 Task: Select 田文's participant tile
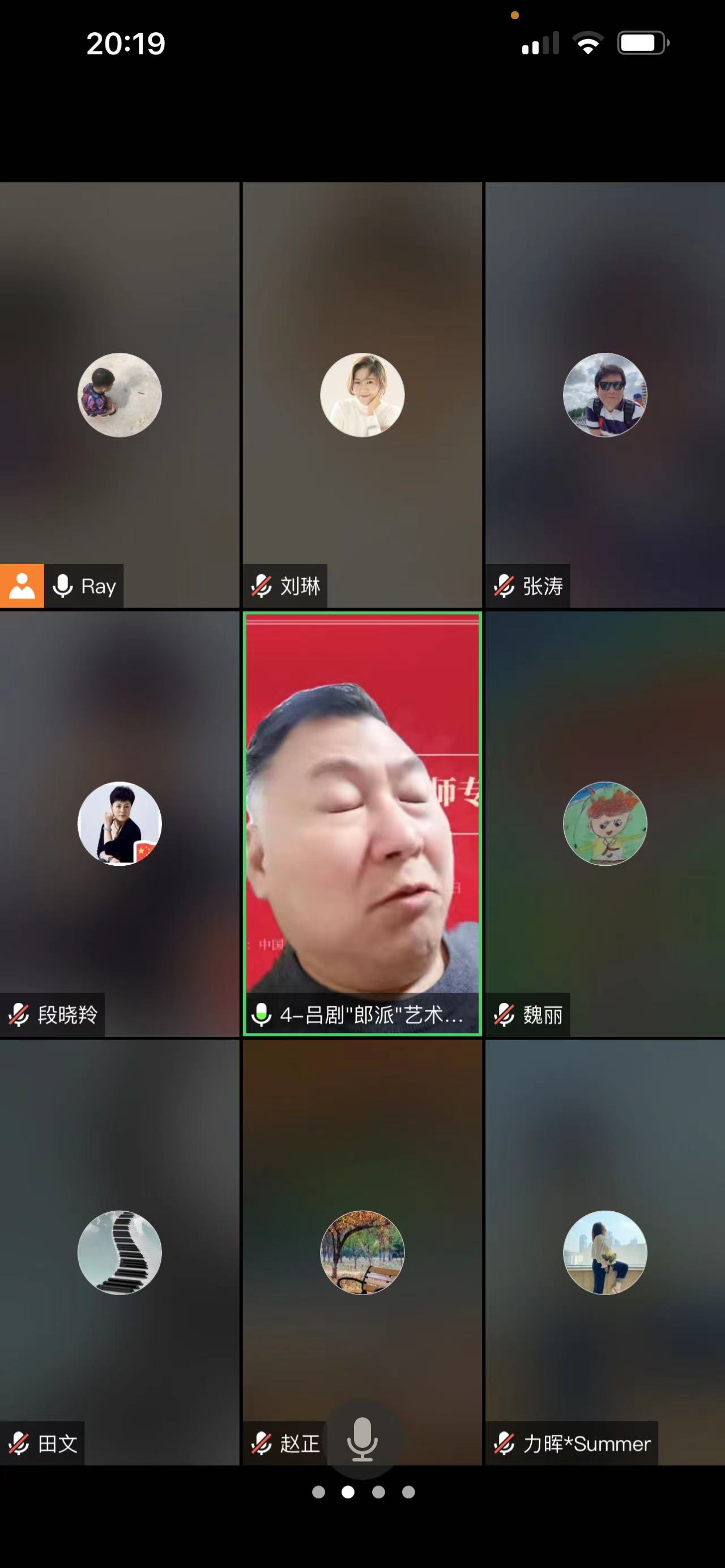point(120,1251)
